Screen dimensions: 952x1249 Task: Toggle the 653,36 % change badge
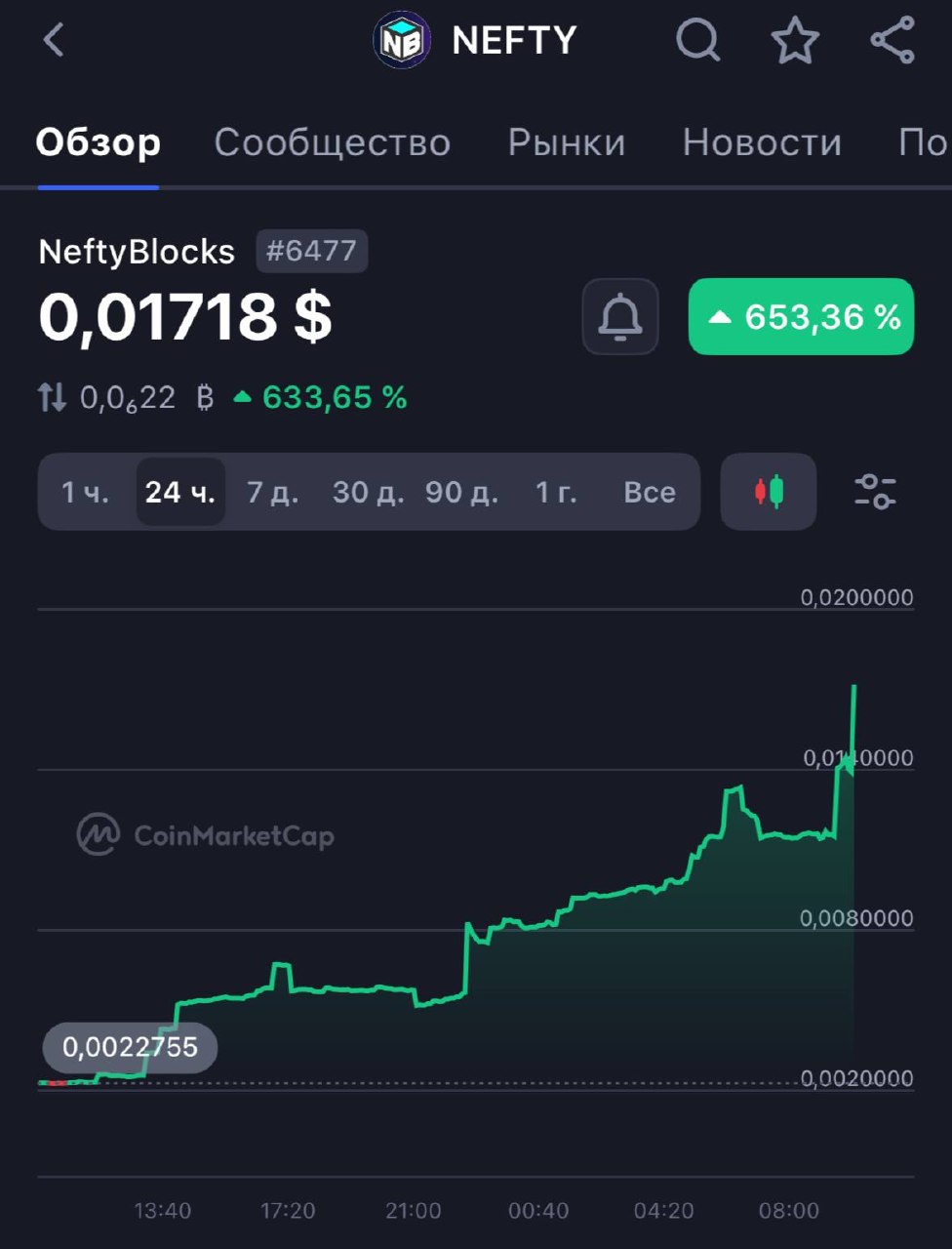801,317
